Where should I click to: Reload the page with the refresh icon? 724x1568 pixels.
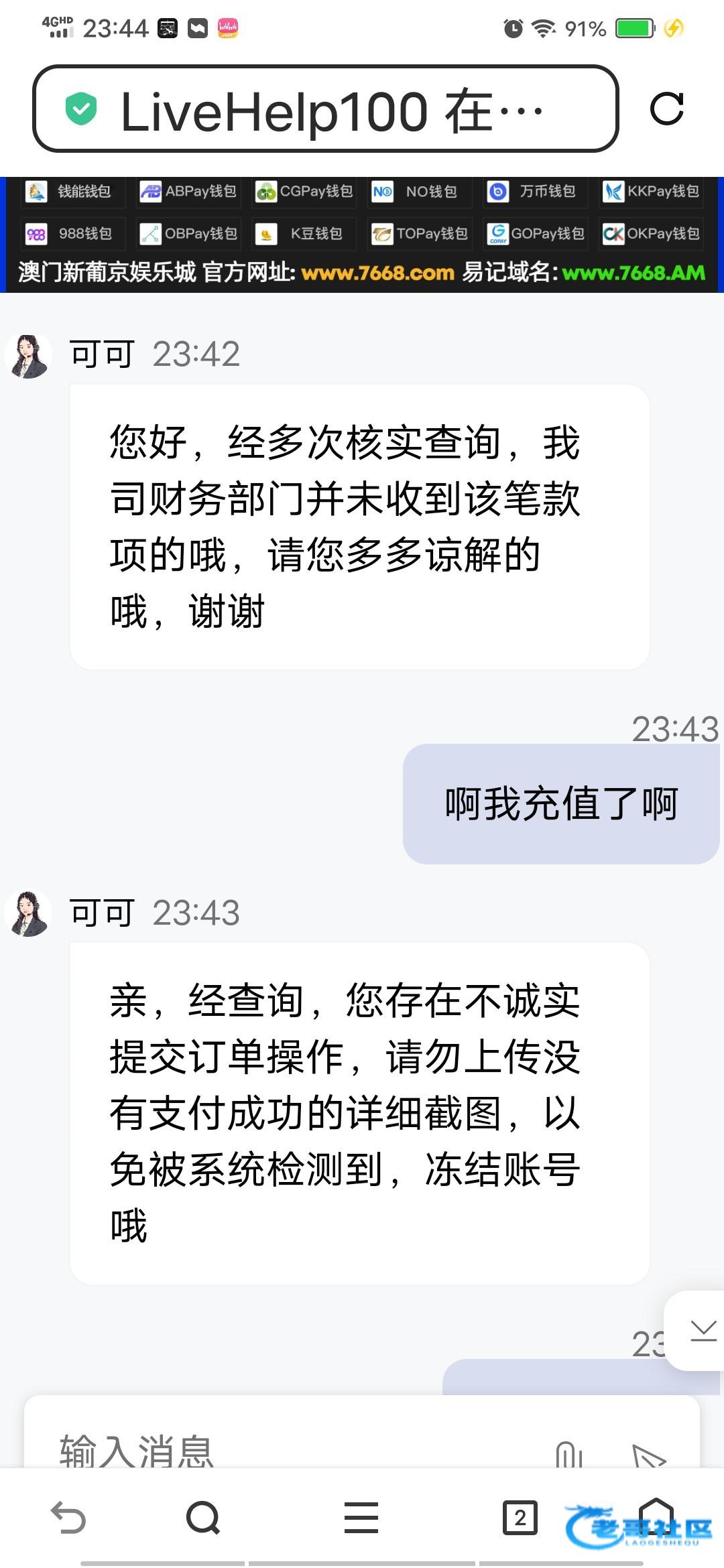(666, 109)
